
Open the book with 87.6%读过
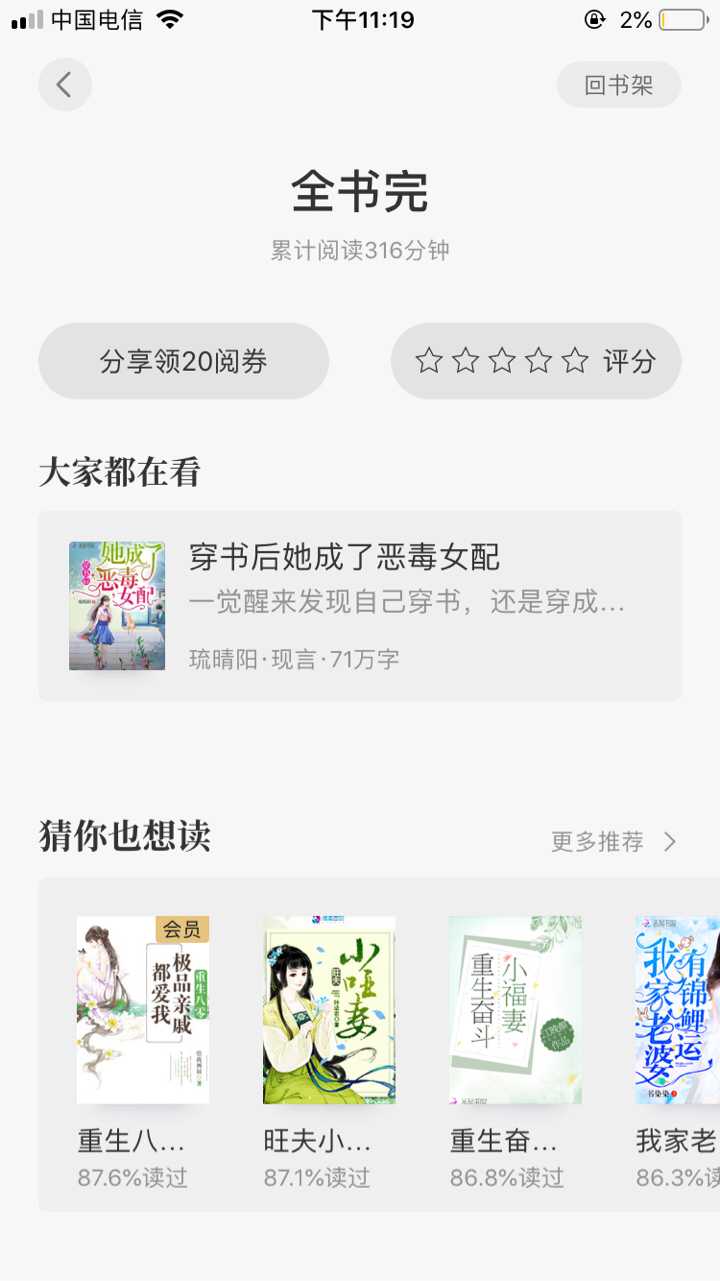pyautogui.click(x=143, y=1052)
